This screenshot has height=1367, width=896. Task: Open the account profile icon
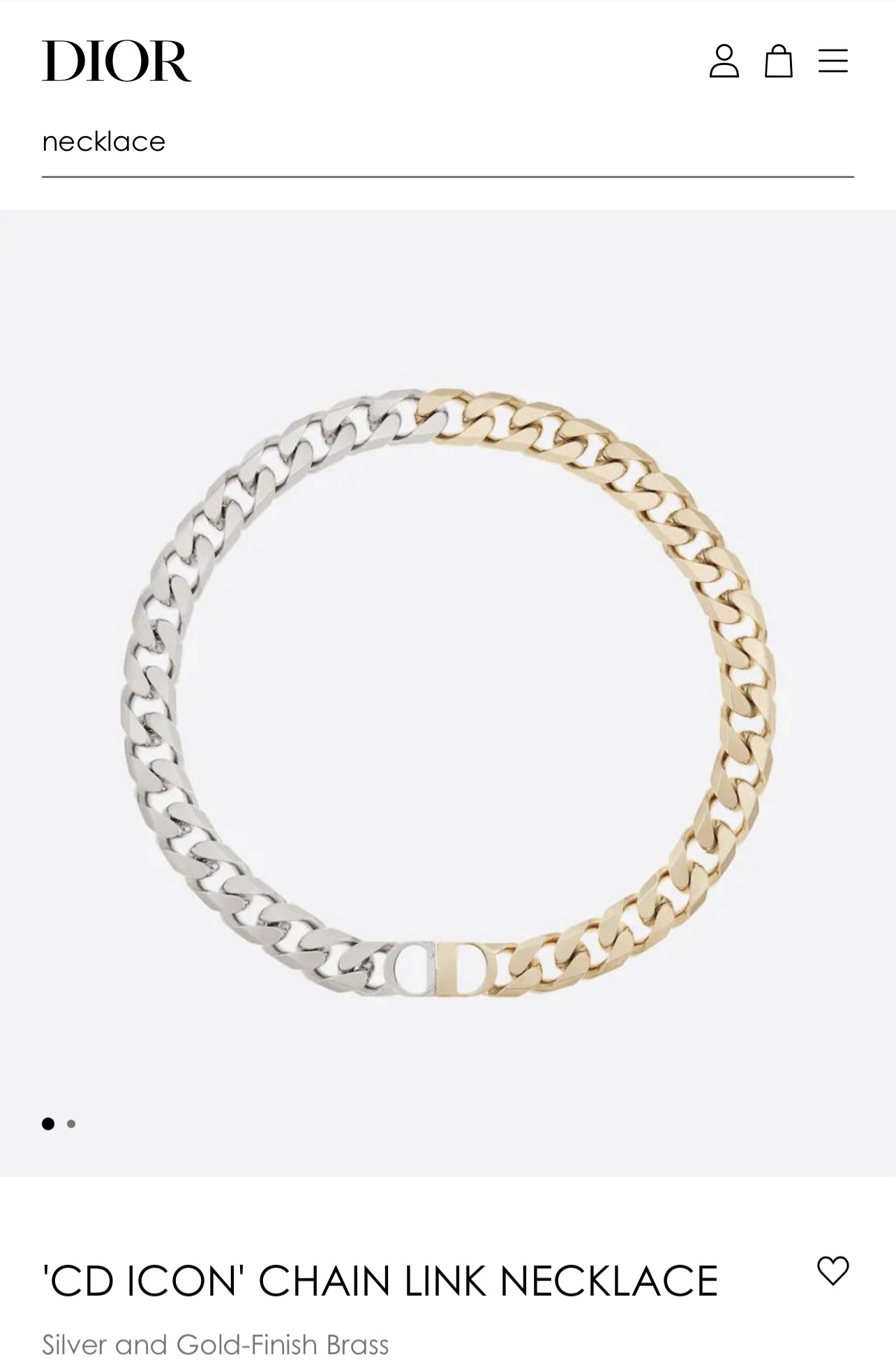tap(724, 61)
